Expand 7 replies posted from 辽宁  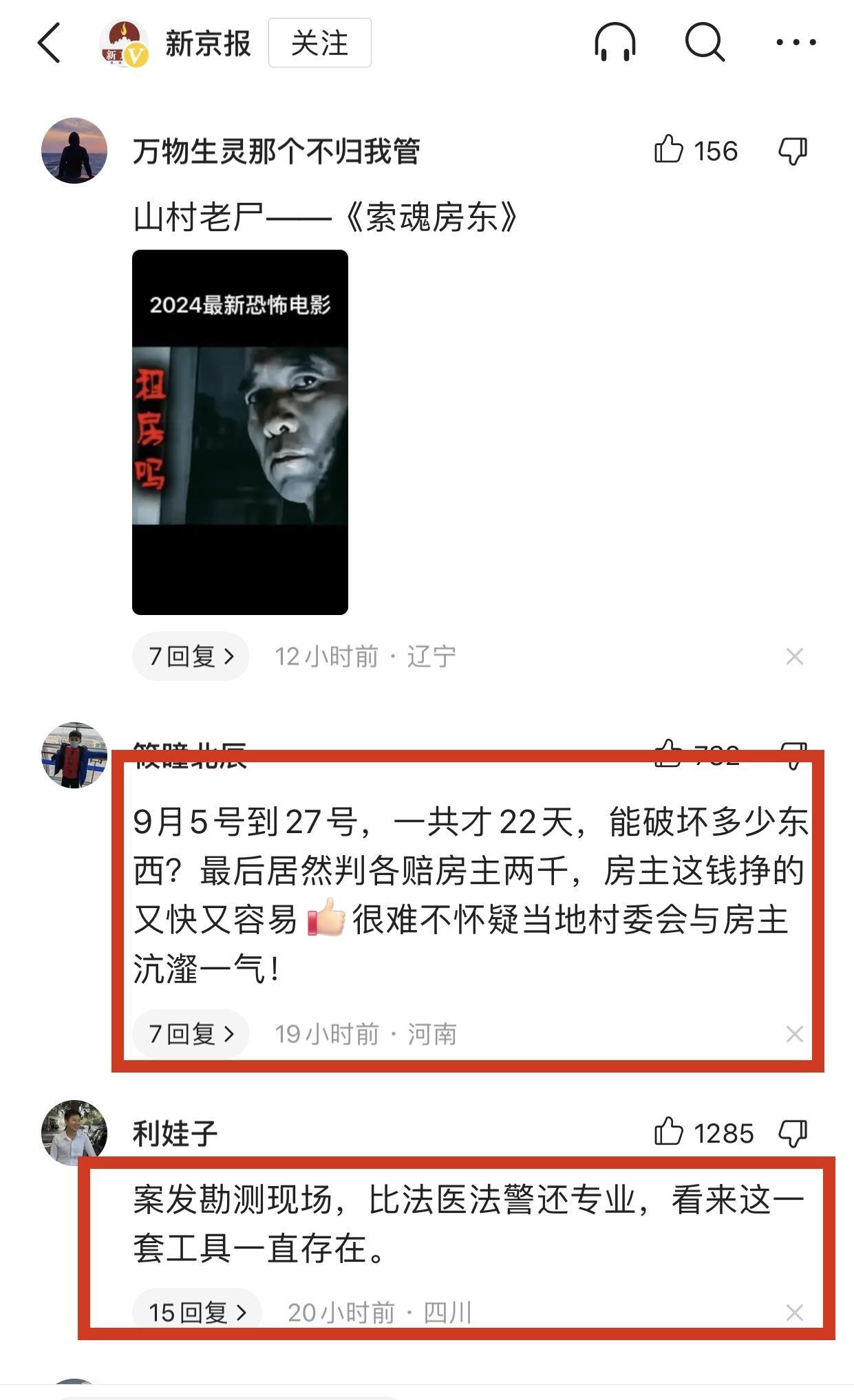click(x=191, y=656)
